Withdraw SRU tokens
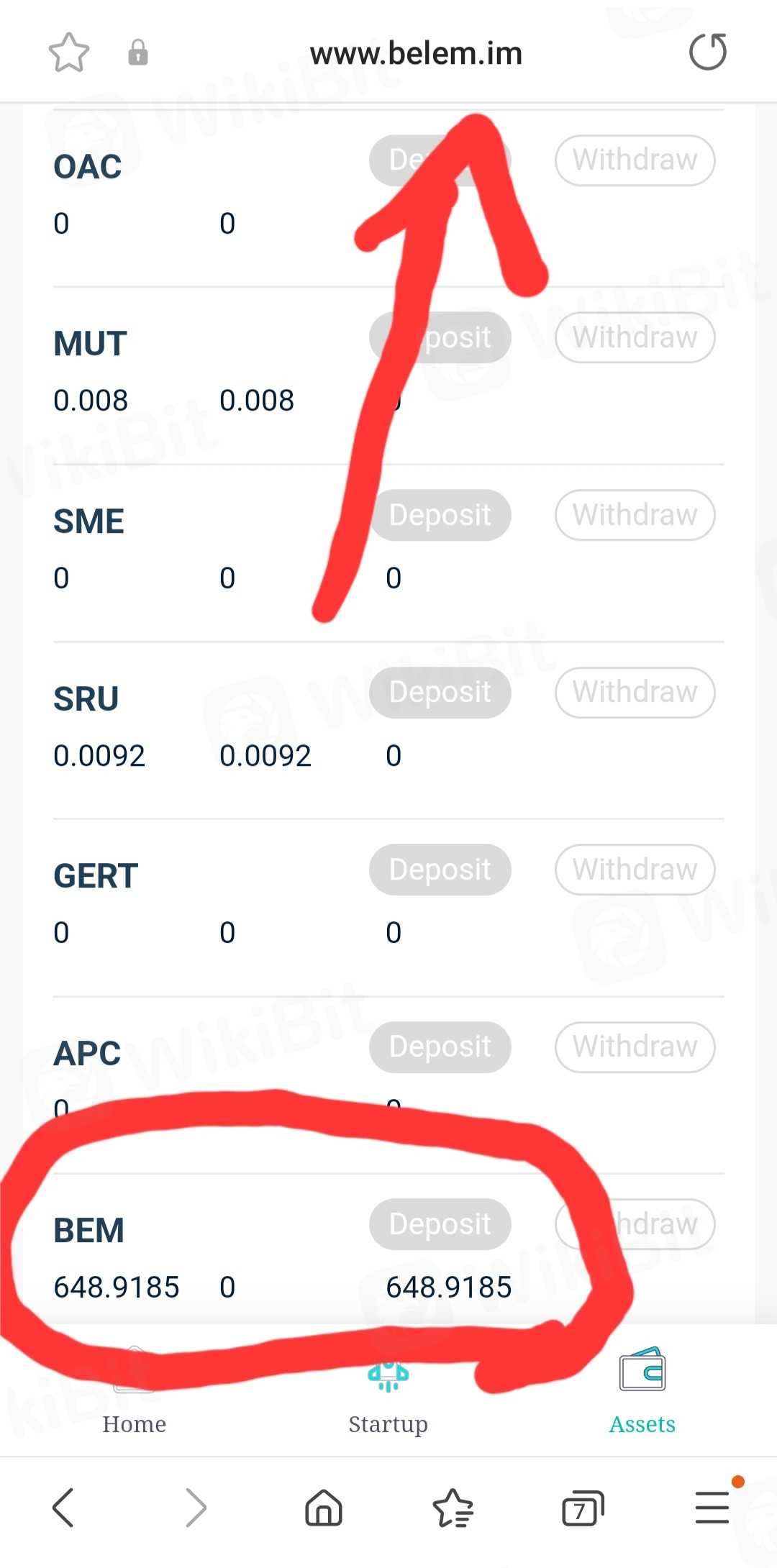This screenshot has height=1568, width=777. click(635, 692)
